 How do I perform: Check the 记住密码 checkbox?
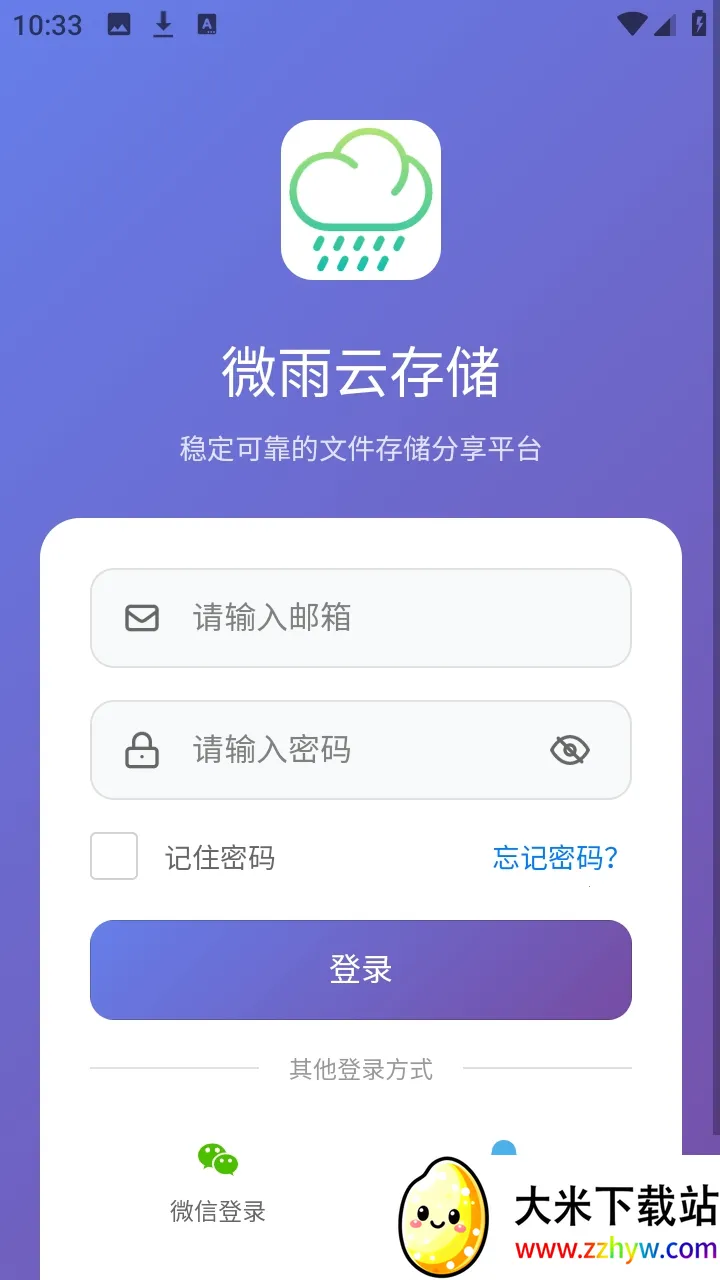[x=114, y=857]
